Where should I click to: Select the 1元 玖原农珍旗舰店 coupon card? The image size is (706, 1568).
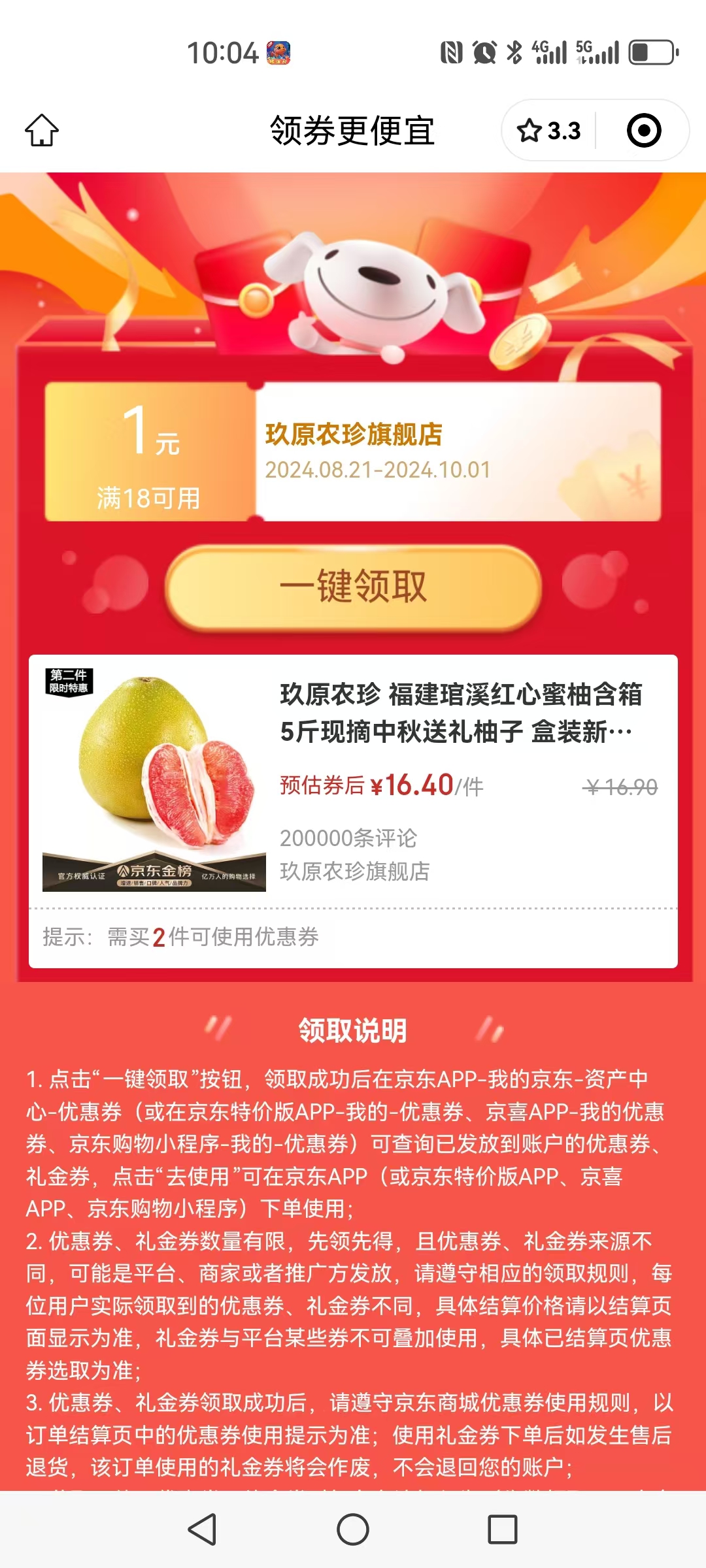pos(353,452)
